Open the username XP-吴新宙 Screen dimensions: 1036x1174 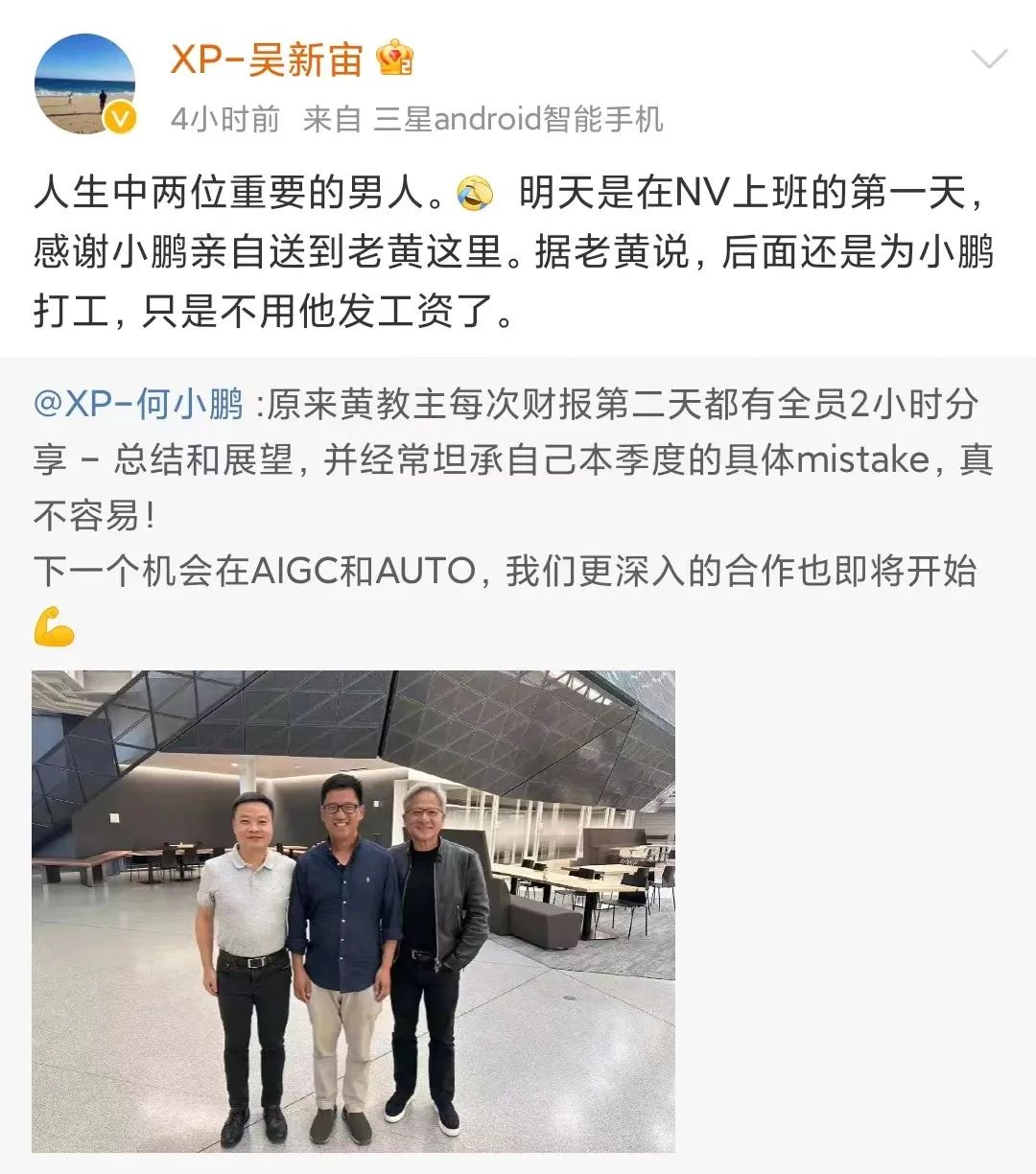pyautogui.click(x=267, y=59)
